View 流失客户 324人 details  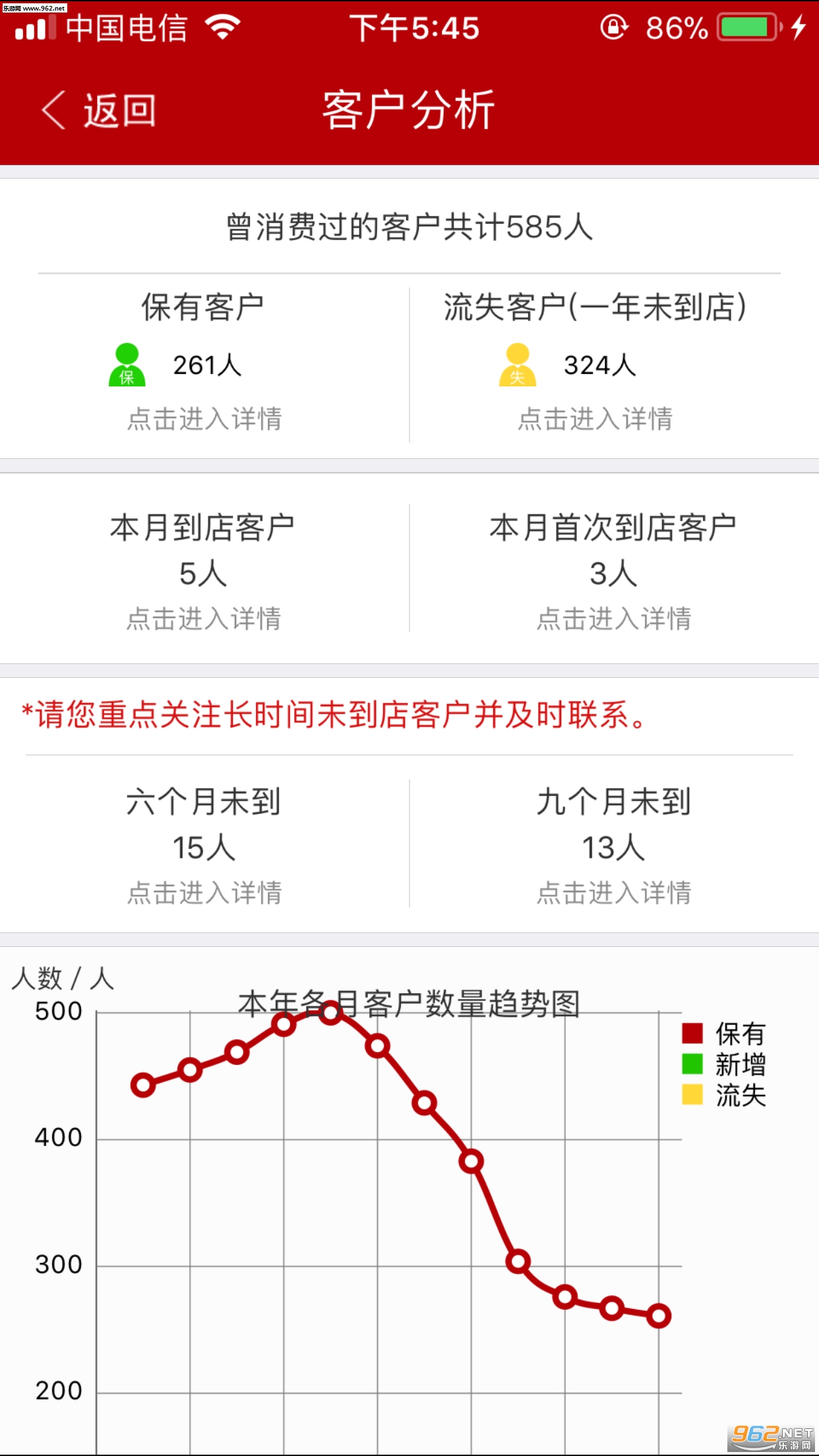[x=595, y=418]
